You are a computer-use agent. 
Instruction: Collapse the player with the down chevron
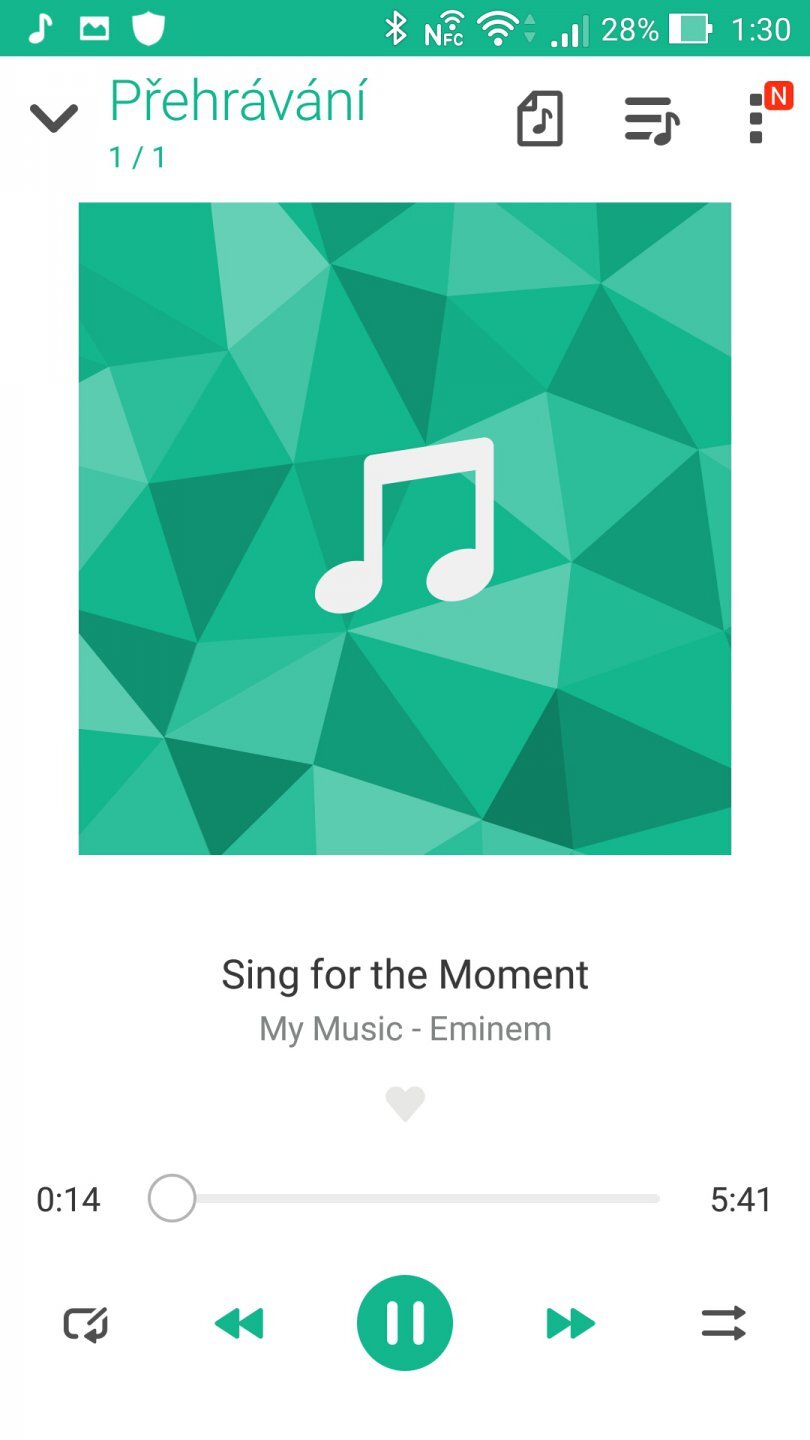[x=54, y=118]
